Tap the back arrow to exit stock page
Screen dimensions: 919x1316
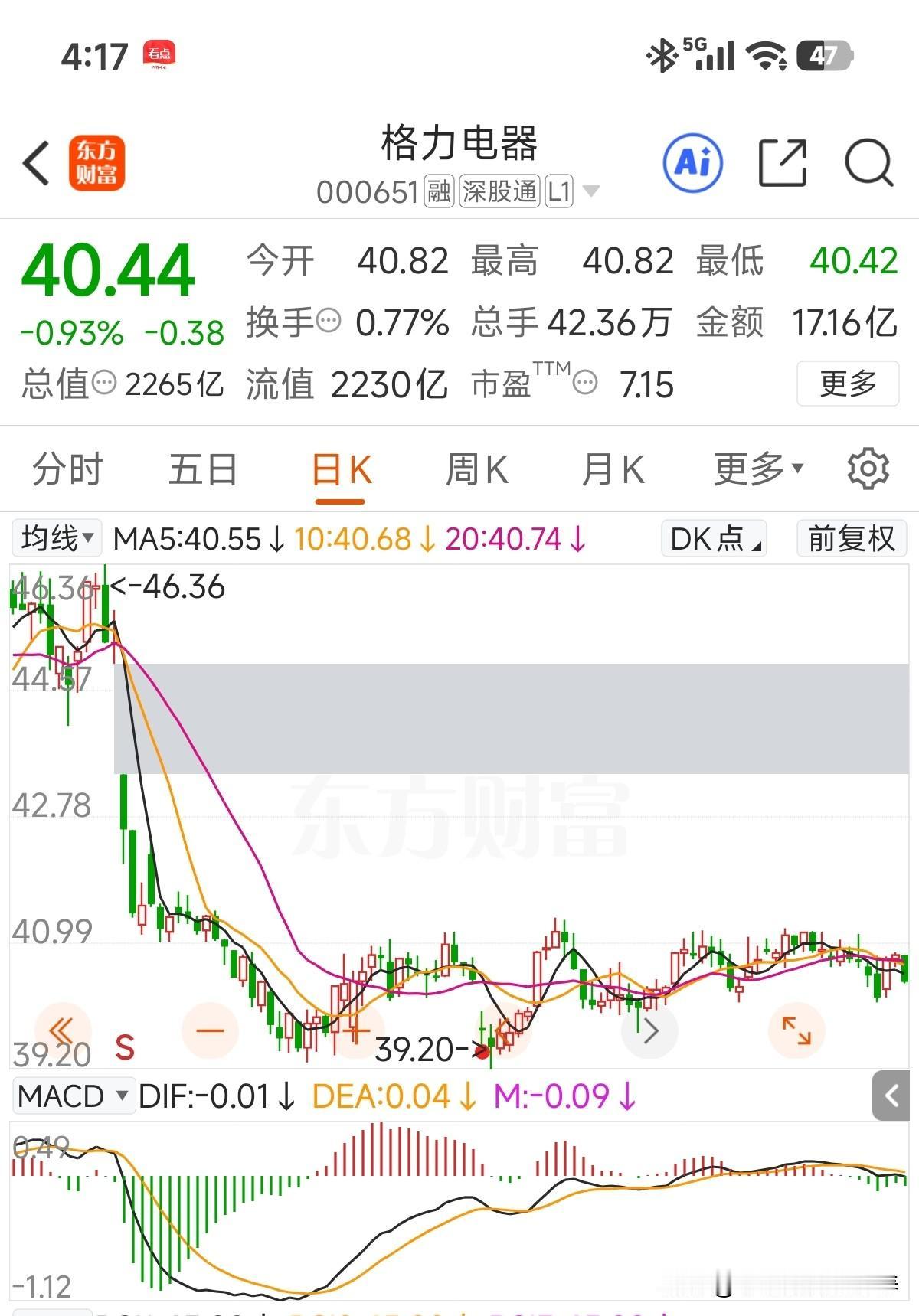(36, 164)
